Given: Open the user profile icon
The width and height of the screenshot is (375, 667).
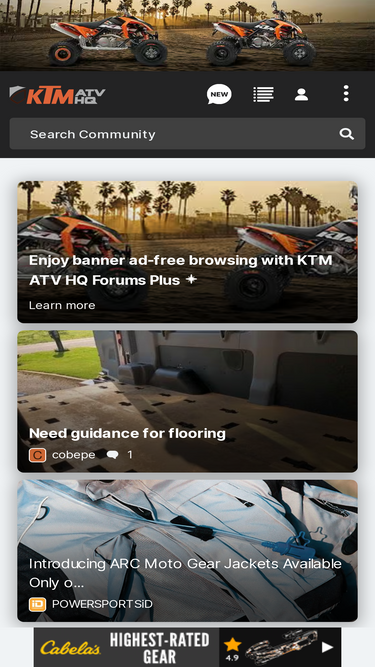Looking at the screenshot, I should [x=301, y=94].
